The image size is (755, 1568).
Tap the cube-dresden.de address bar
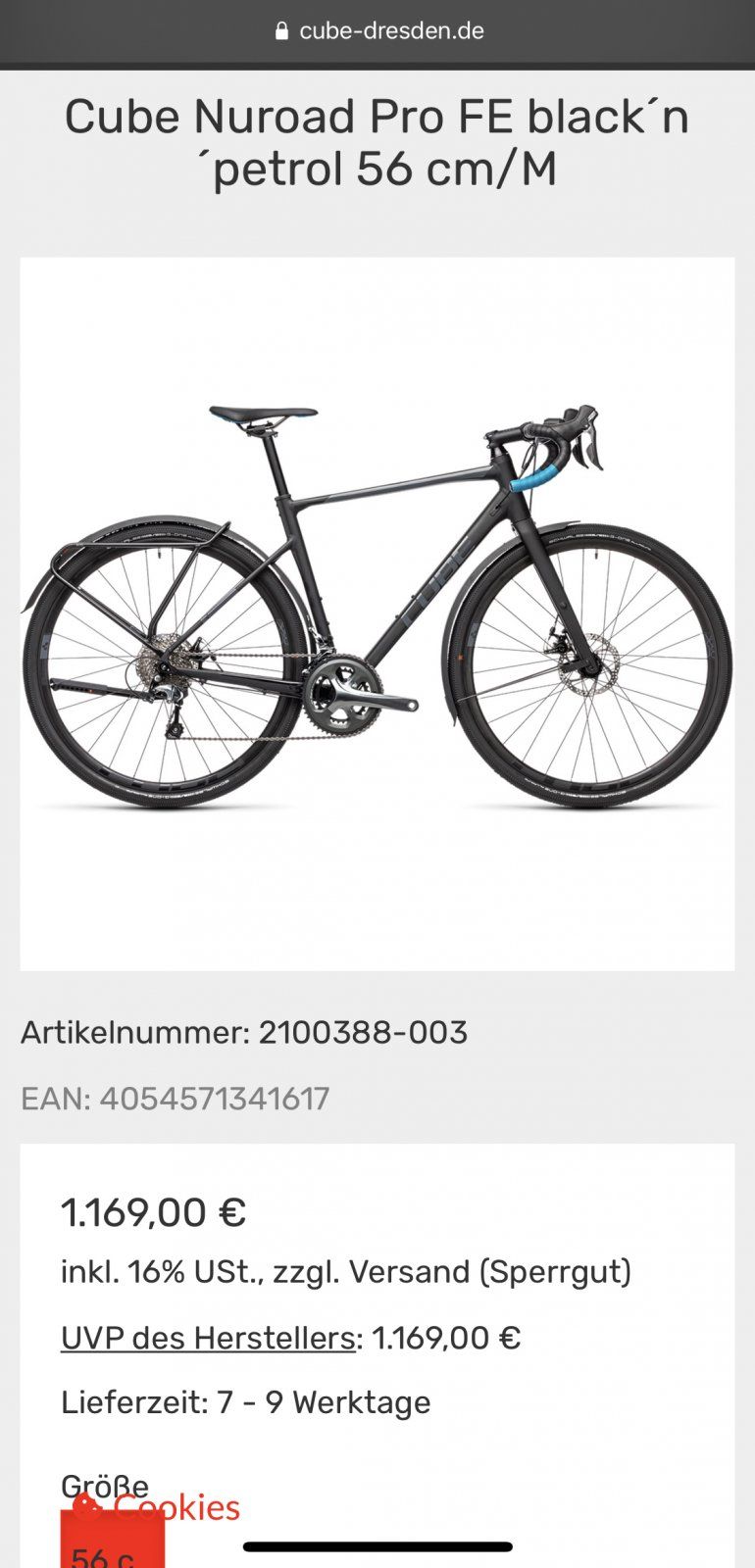point(378,30)
